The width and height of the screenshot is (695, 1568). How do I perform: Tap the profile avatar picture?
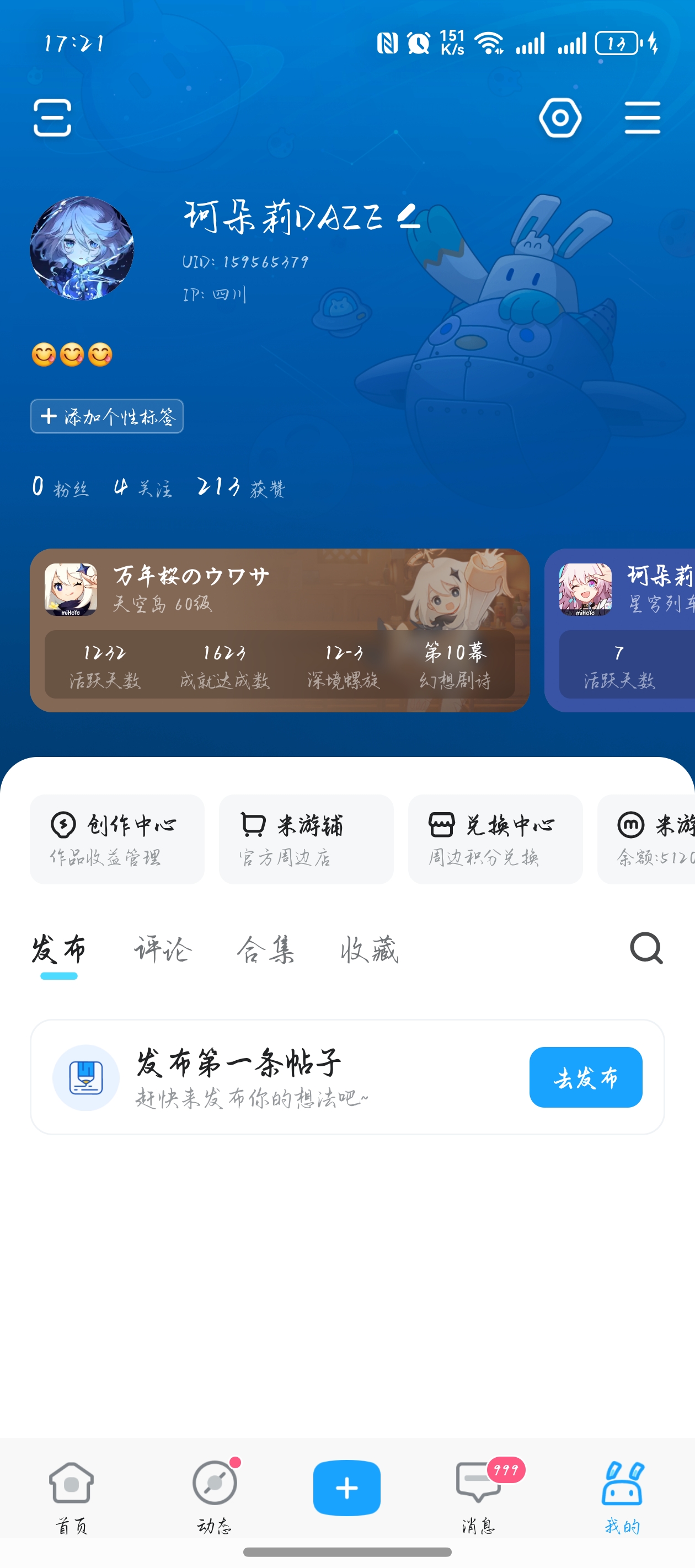(82, 248)
